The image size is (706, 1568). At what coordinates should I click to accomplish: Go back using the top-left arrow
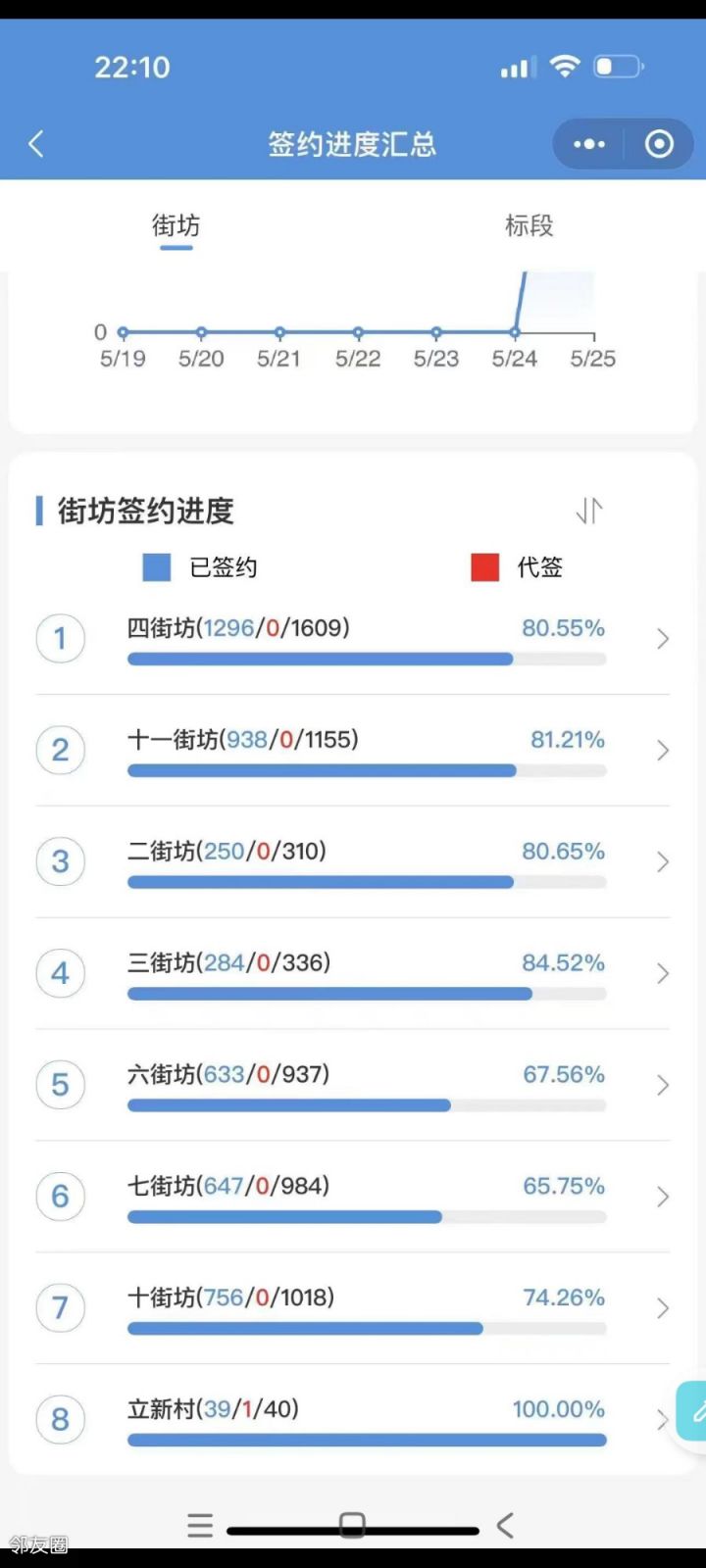tap(36, 144)
